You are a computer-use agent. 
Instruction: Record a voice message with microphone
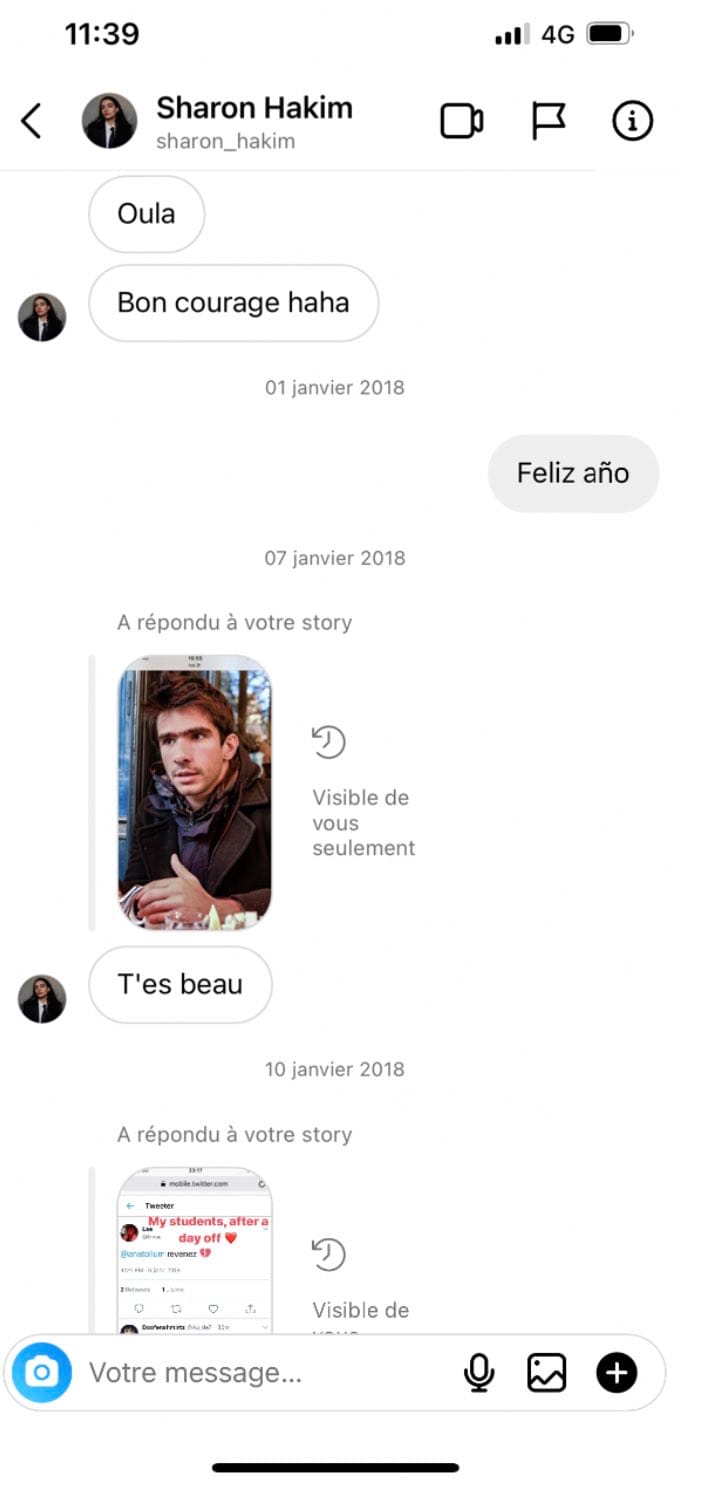coord(479,1373)
